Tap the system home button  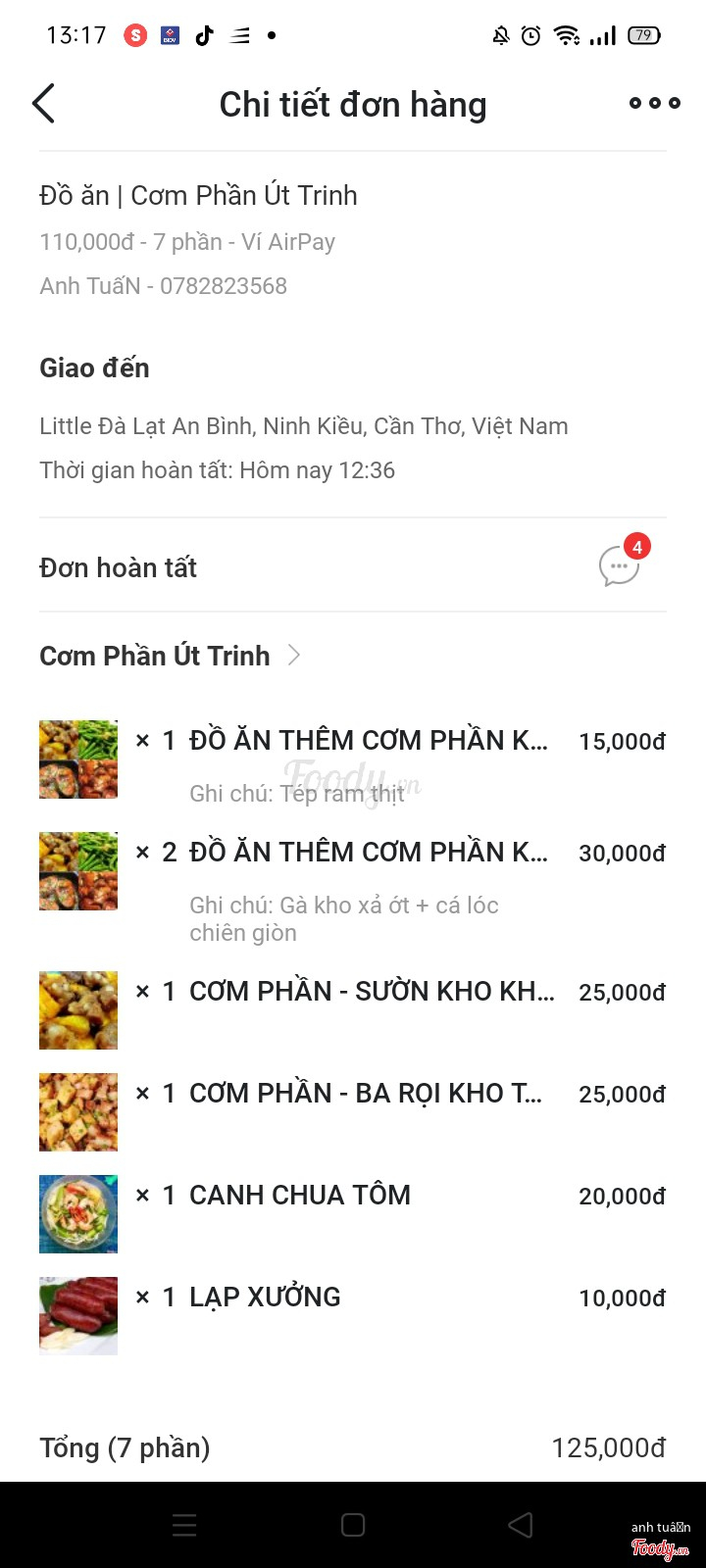click(x=353, y=1525)
